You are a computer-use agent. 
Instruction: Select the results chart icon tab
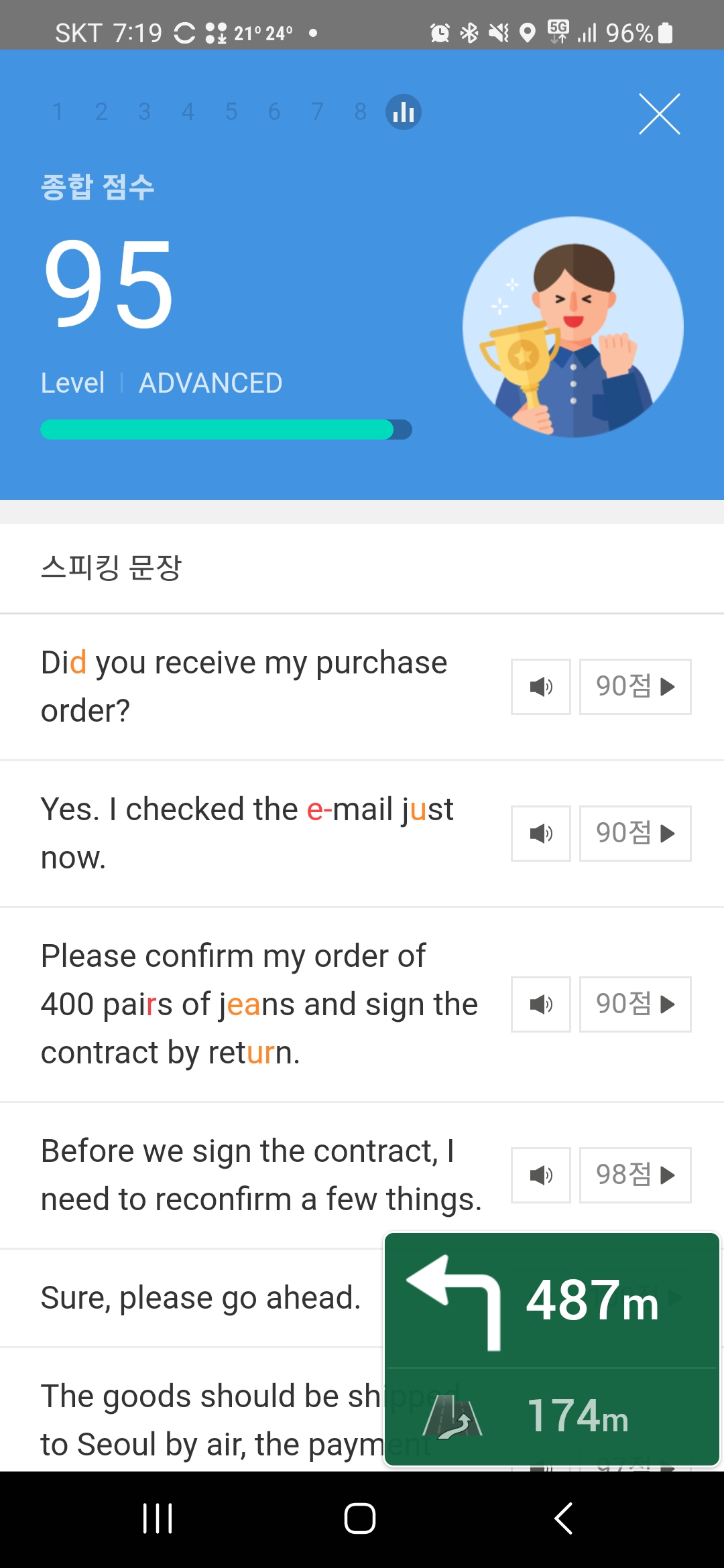pos(404,112)
